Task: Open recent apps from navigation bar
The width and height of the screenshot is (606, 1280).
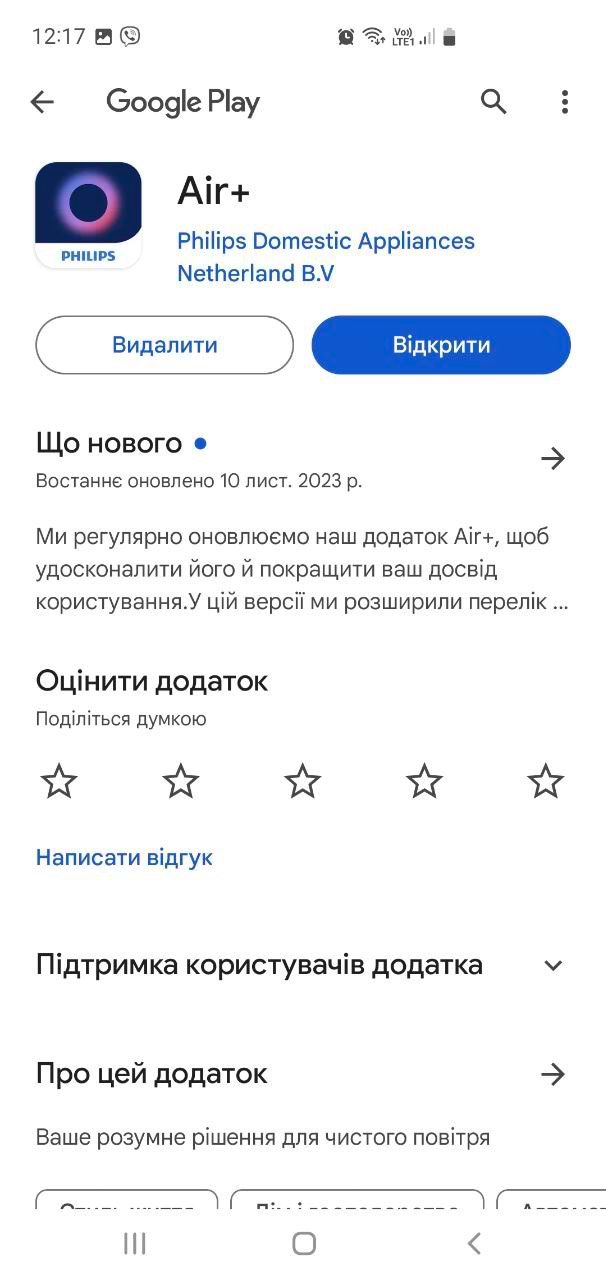Action: coord(134,1243)
